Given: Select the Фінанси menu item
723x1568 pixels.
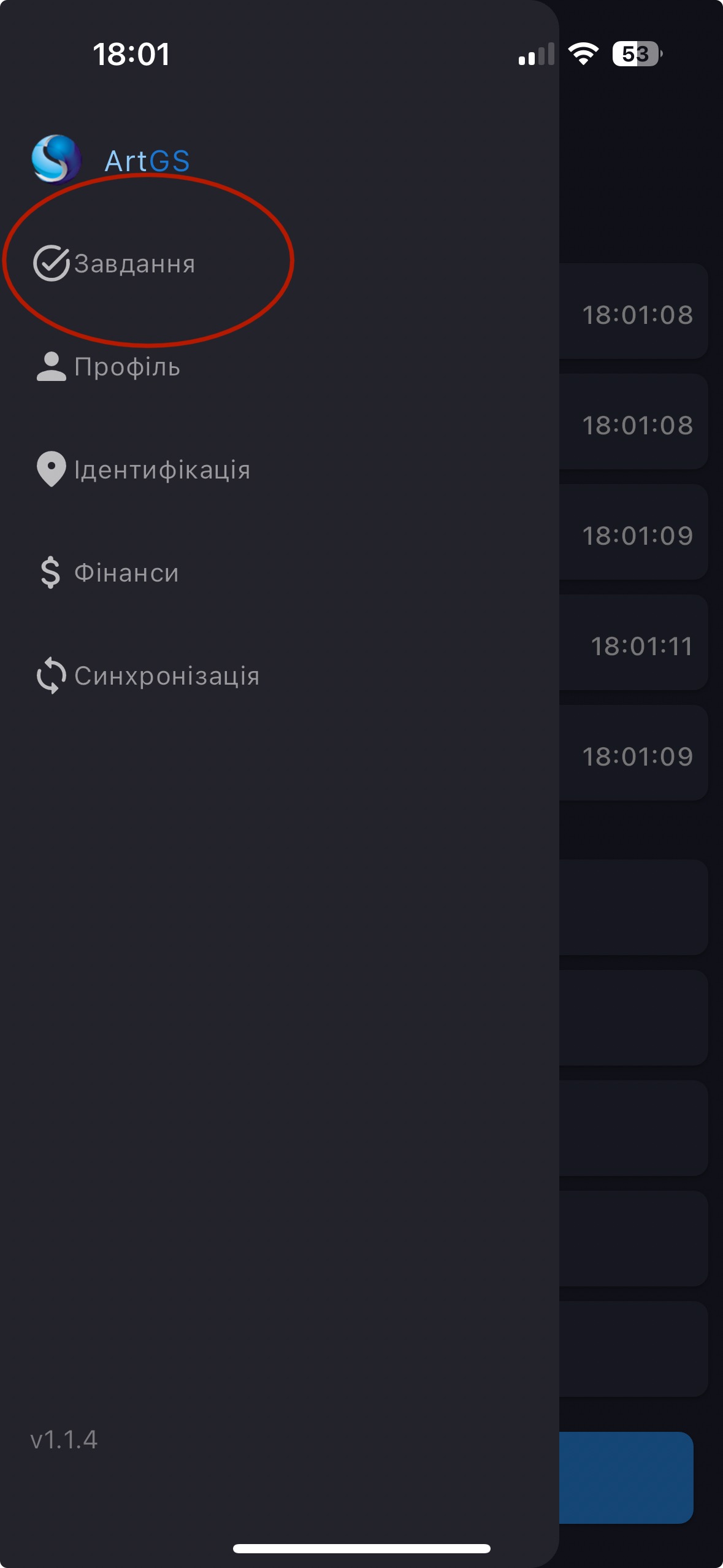Looking at the screenshot, I should pyautogui.click(x=126, y=573).
